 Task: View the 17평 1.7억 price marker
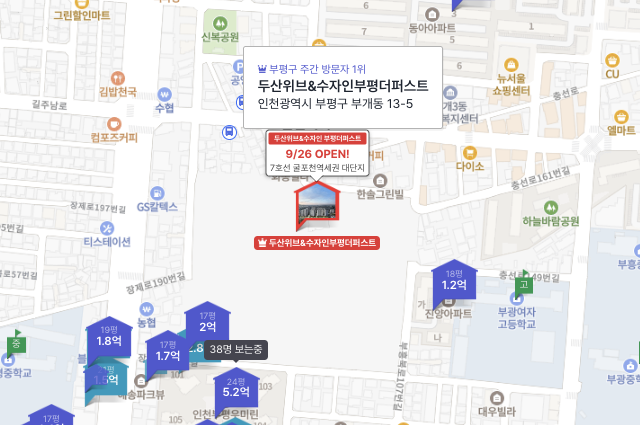pos(167,354)
